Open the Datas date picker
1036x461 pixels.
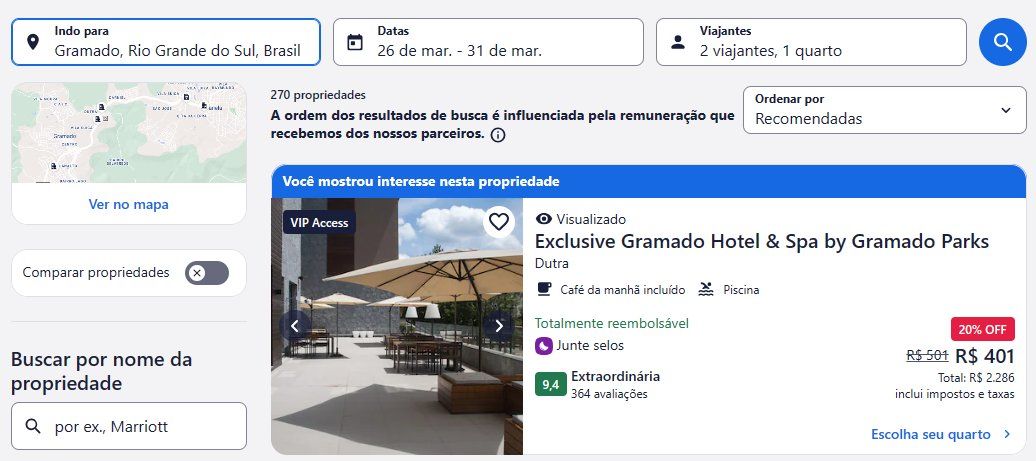click(x=488, y=42)
